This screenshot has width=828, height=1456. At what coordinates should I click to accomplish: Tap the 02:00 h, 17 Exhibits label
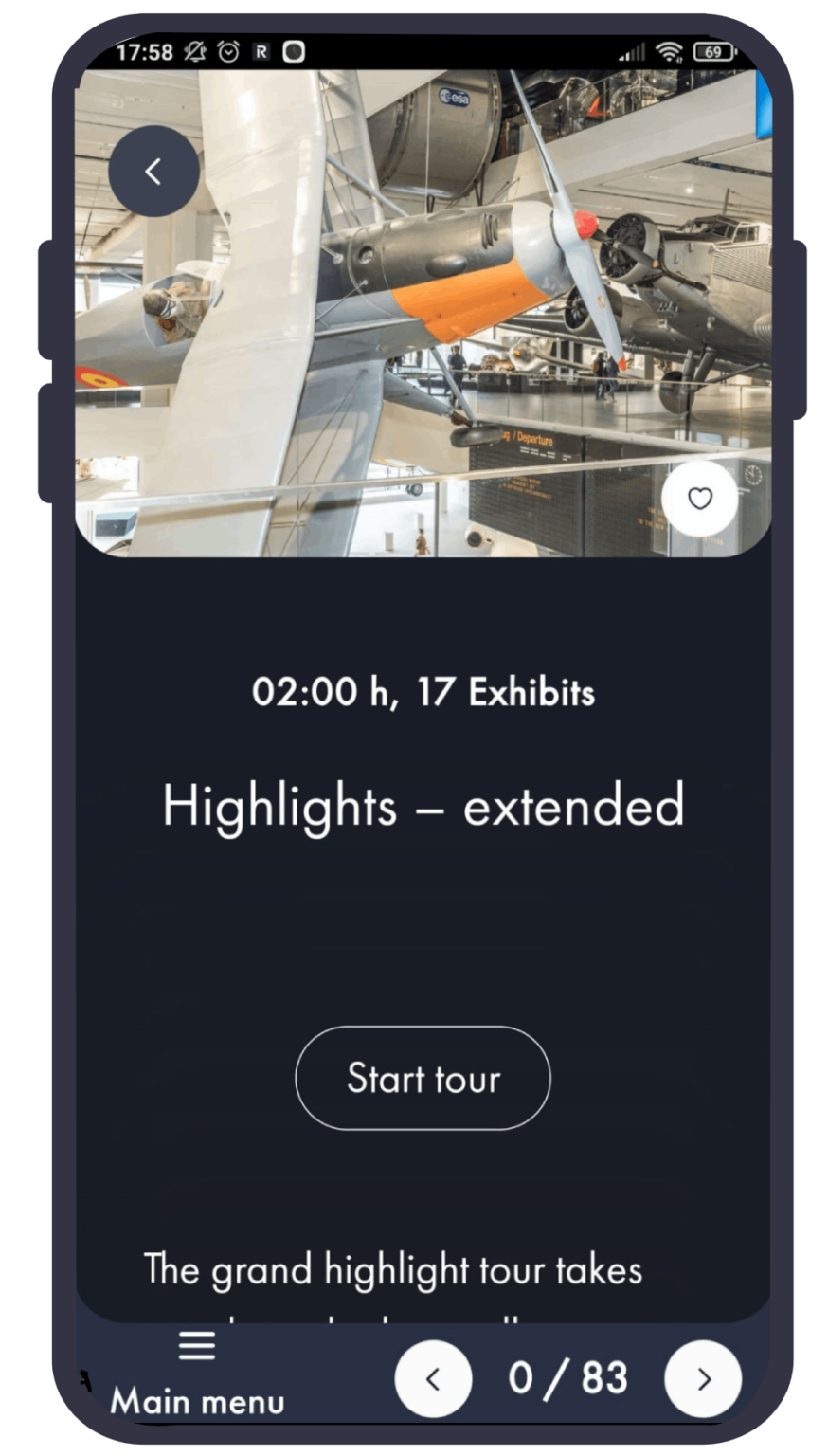coord(423,692)
